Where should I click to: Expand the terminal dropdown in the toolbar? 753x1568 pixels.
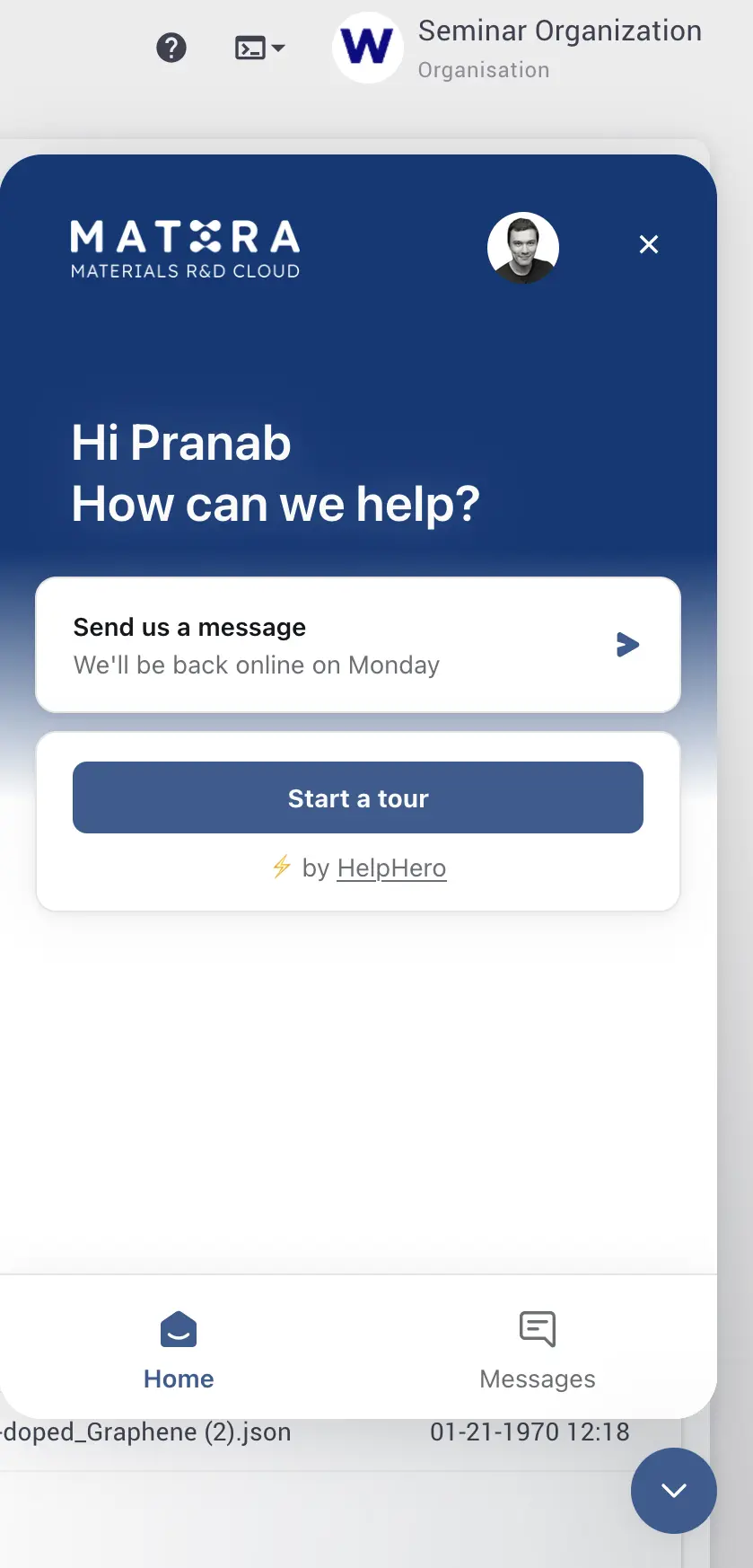[x=259, y=48]
